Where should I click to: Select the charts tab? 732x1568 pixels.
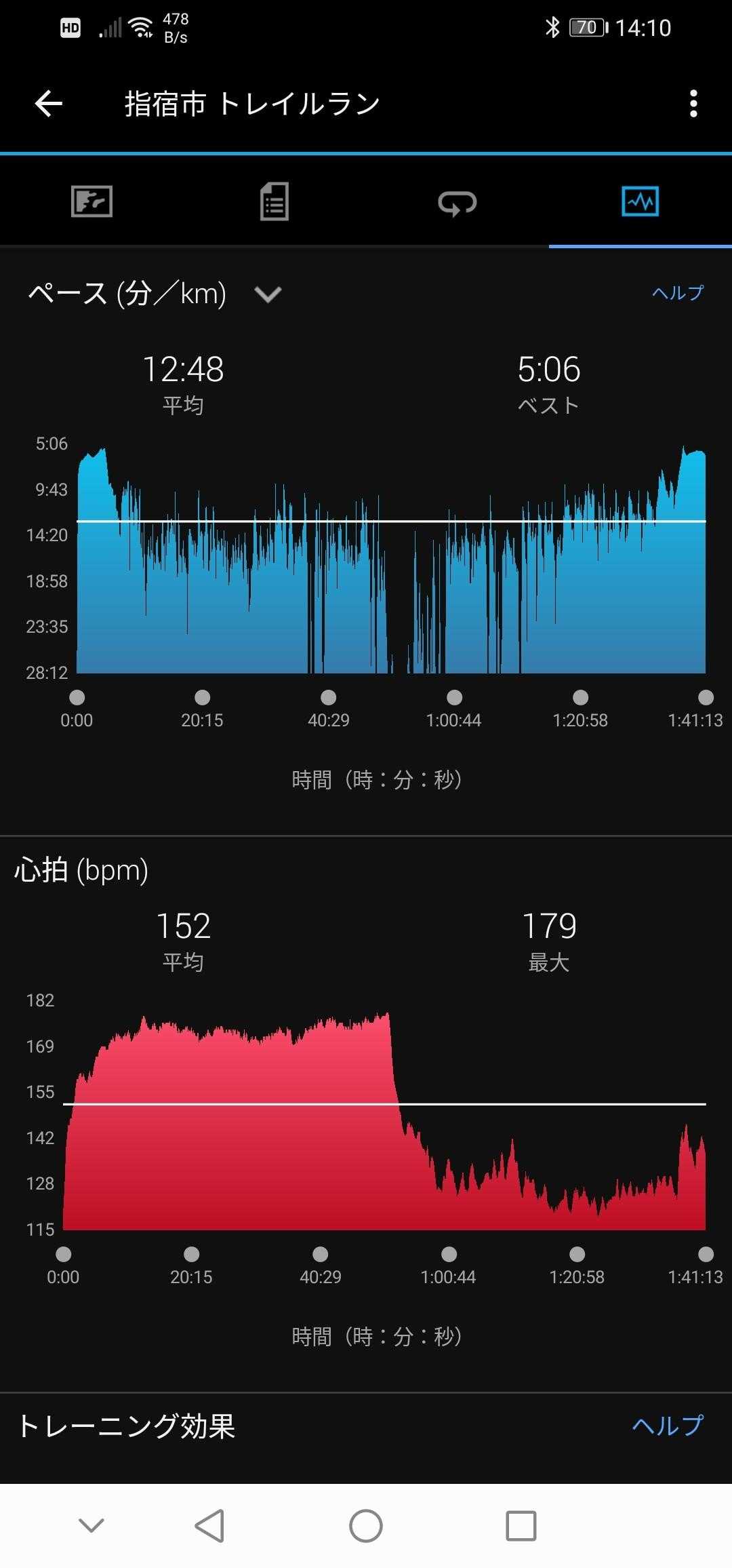[640, 201]
